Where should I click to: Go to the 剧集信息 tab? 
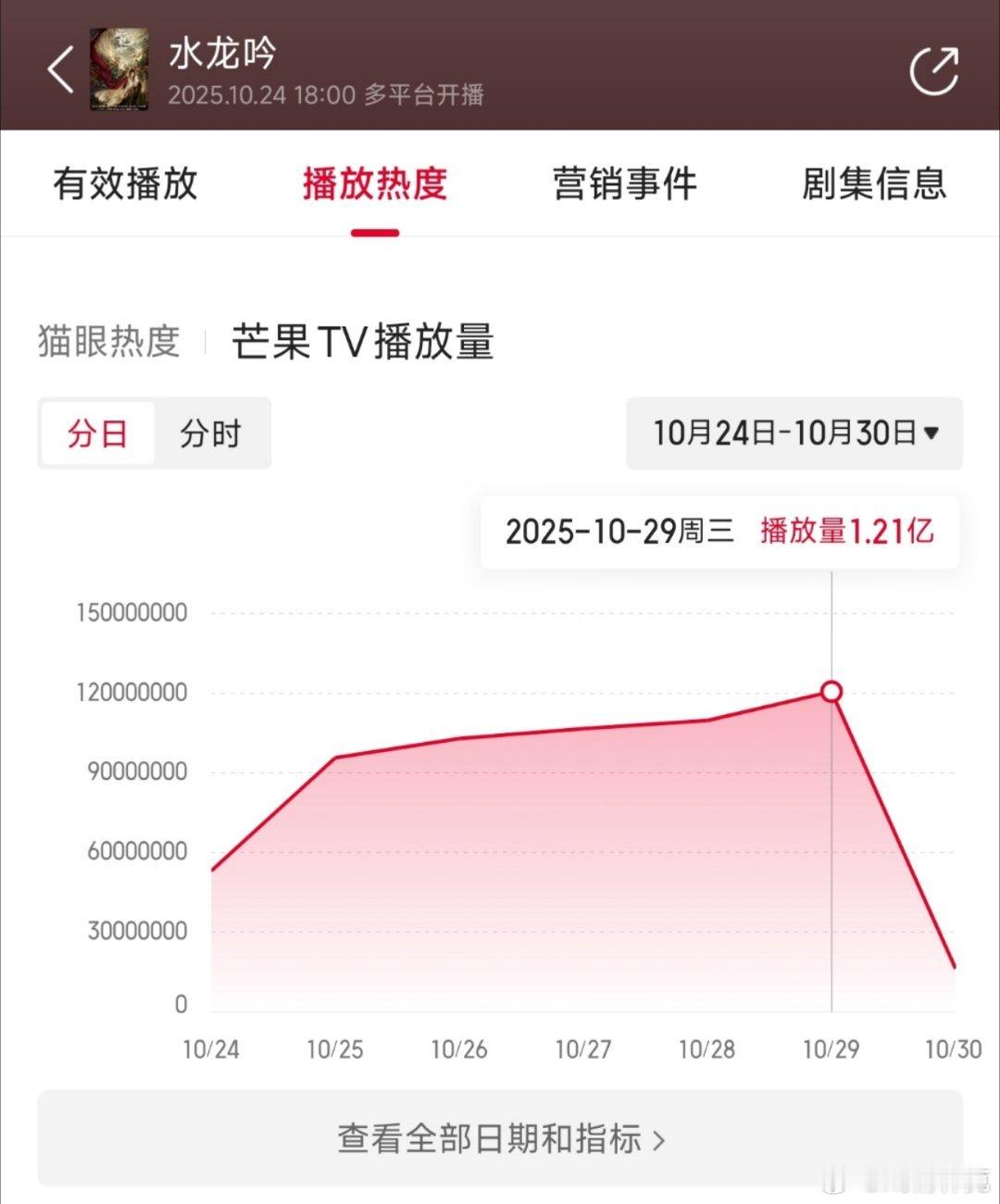click(x=875, y=184)
